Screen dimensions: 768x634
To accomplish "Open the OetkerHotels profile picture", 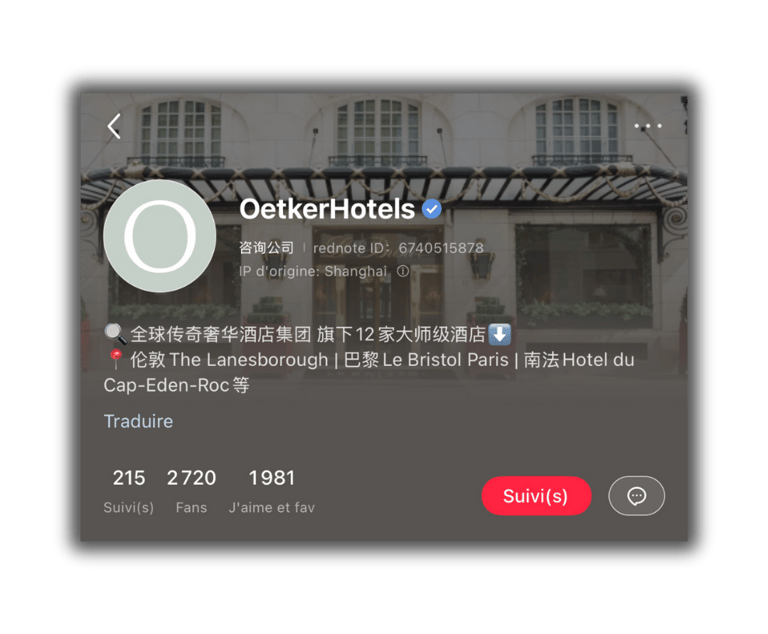I will [160, 236].
